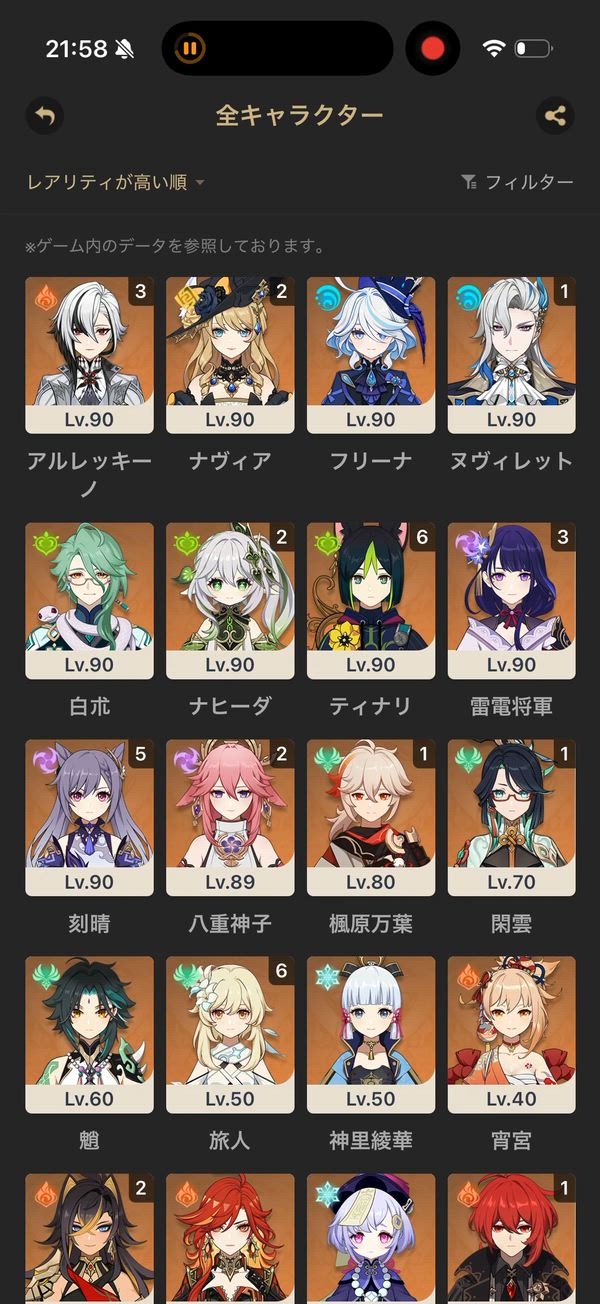Open the 宵宮 character card
The width and height of the screenshot is (600, 1304).
coord(511,1034)
